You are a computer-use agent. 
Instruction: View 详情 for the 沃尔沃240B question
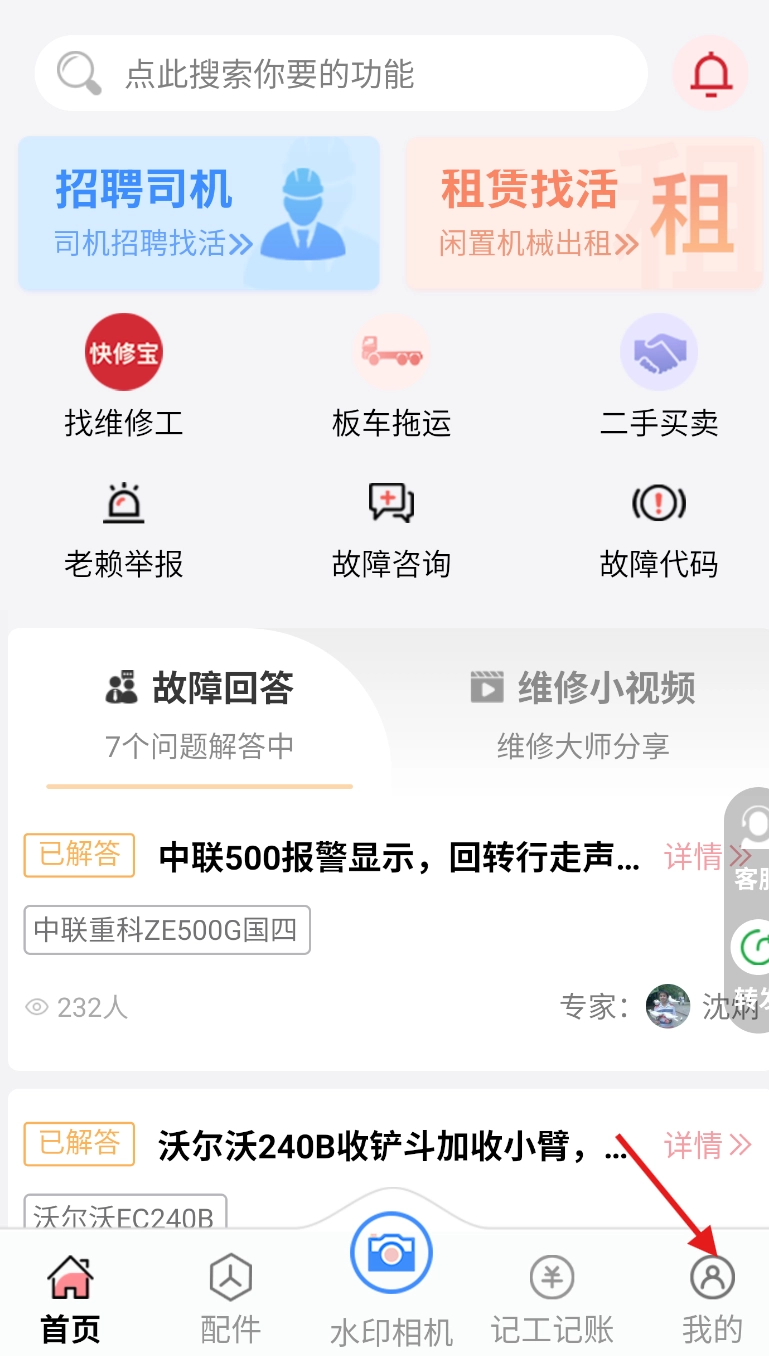tap(707, 1145)
